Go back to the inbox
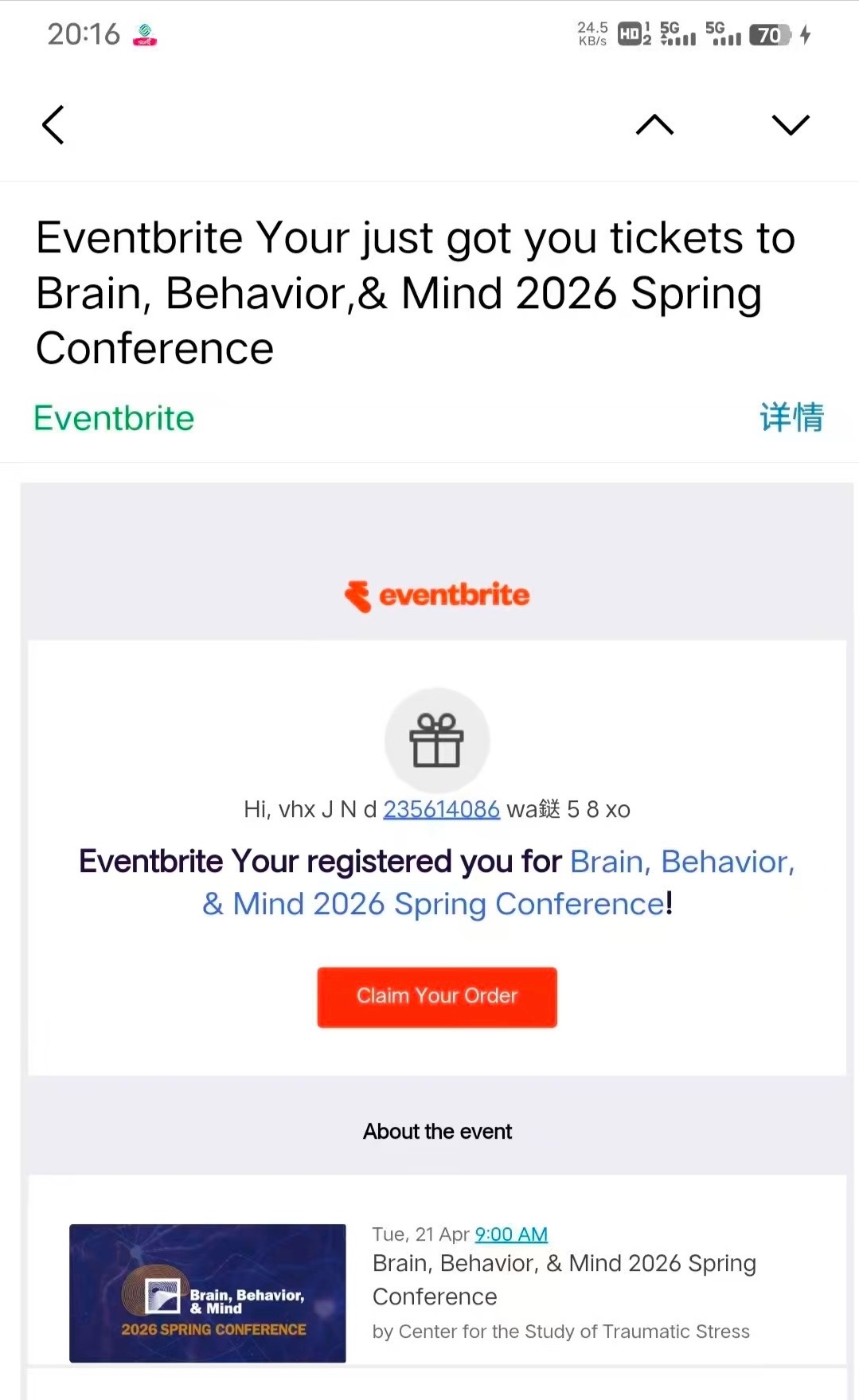The width and height of the screenshot is (859, 1400). pos(53,125)
